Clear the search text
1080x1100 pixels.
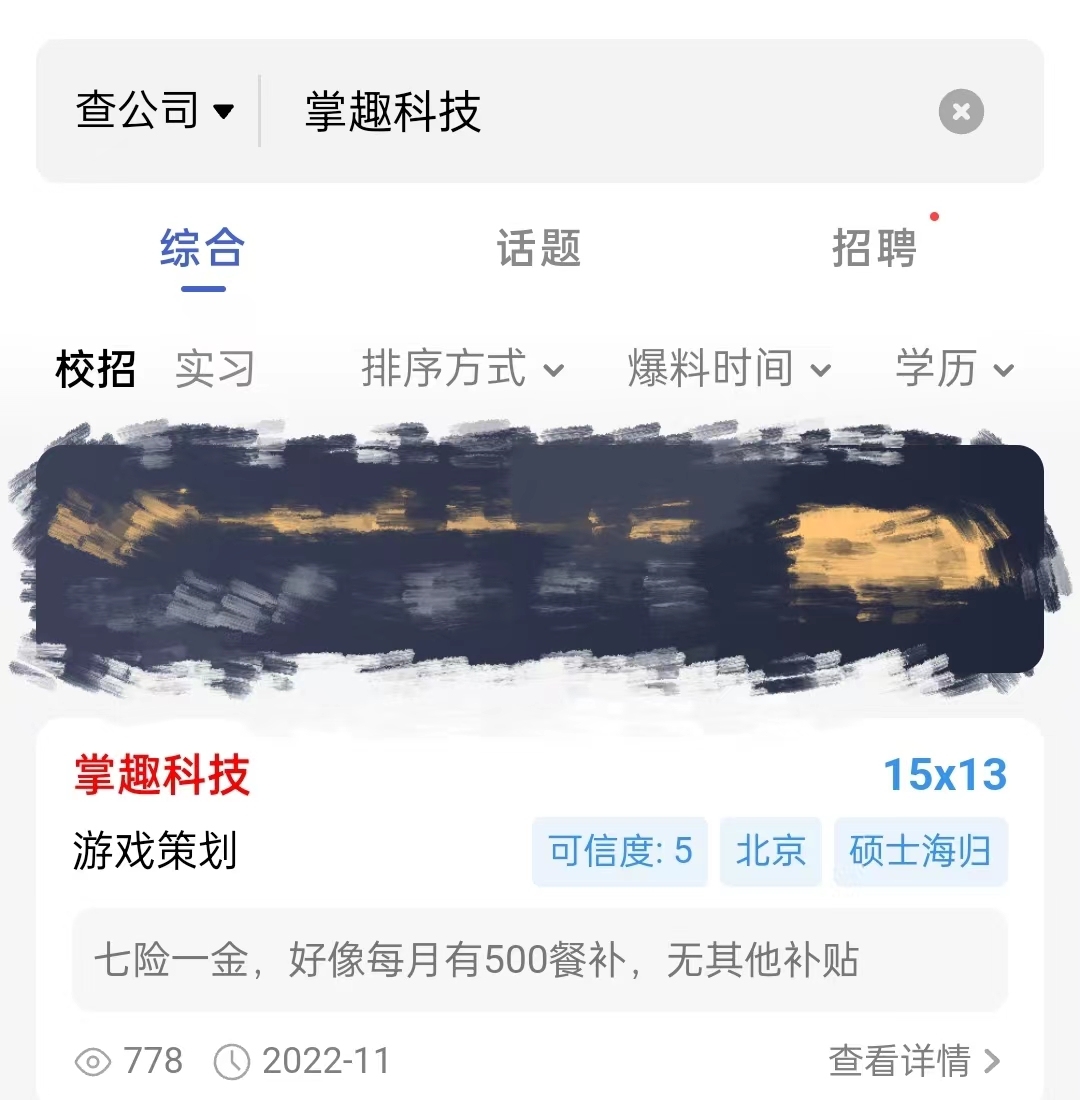pos(961,111)
